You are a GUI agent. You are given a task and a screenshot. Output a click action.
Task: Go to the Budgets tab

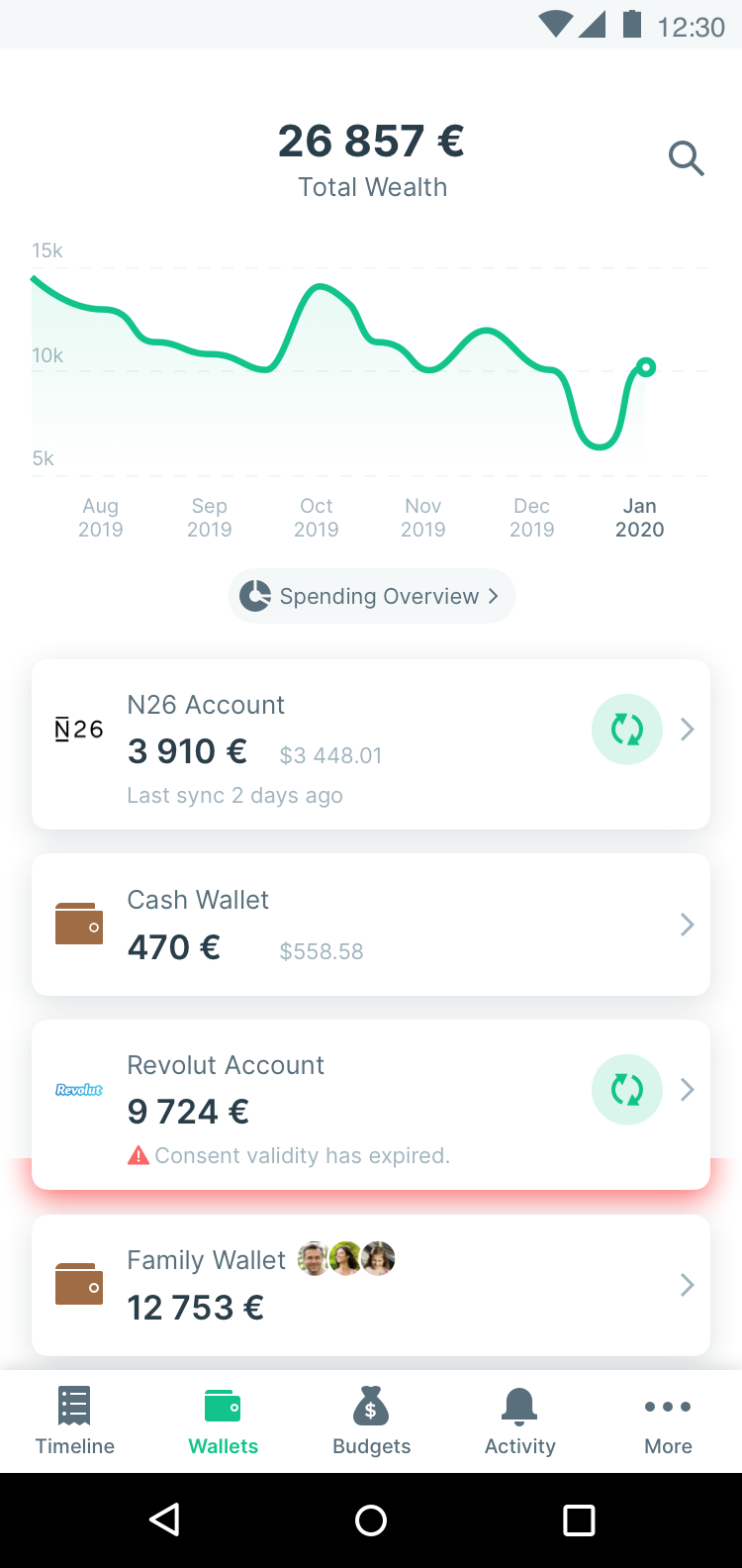click(x=372, y=1421)
